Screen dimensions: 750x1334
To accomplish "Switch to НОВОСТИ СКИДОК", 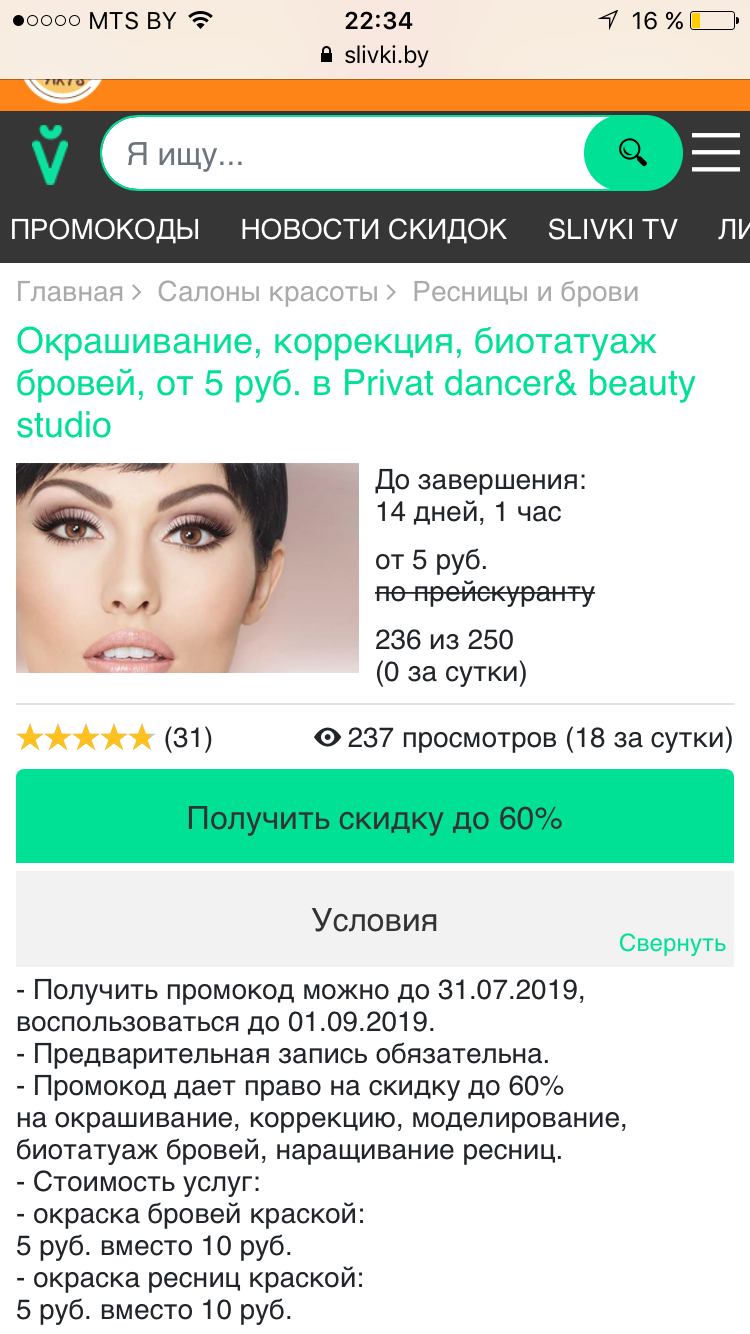I will (x=374, y=229).
